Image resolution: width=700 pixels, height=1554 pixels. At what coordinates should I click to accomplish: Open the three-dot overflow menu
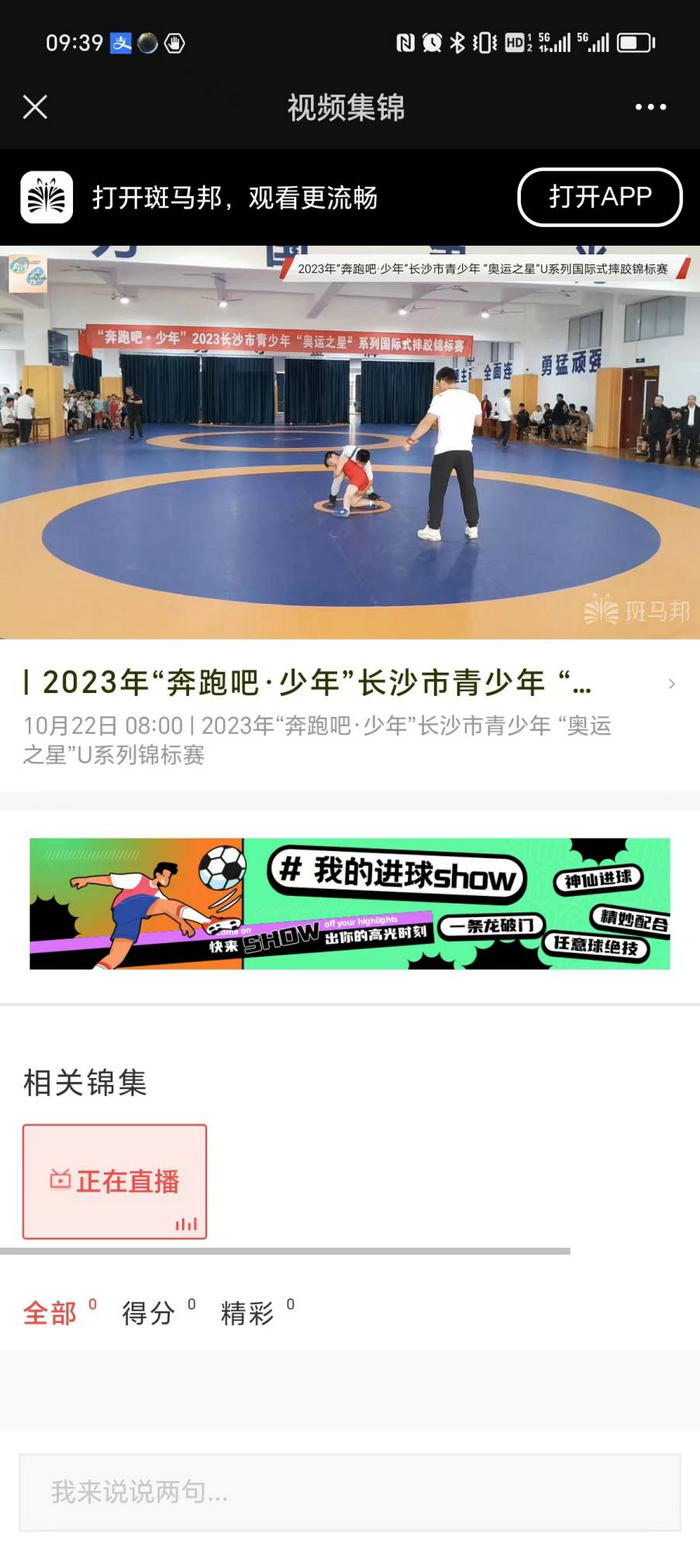(650, 107)
